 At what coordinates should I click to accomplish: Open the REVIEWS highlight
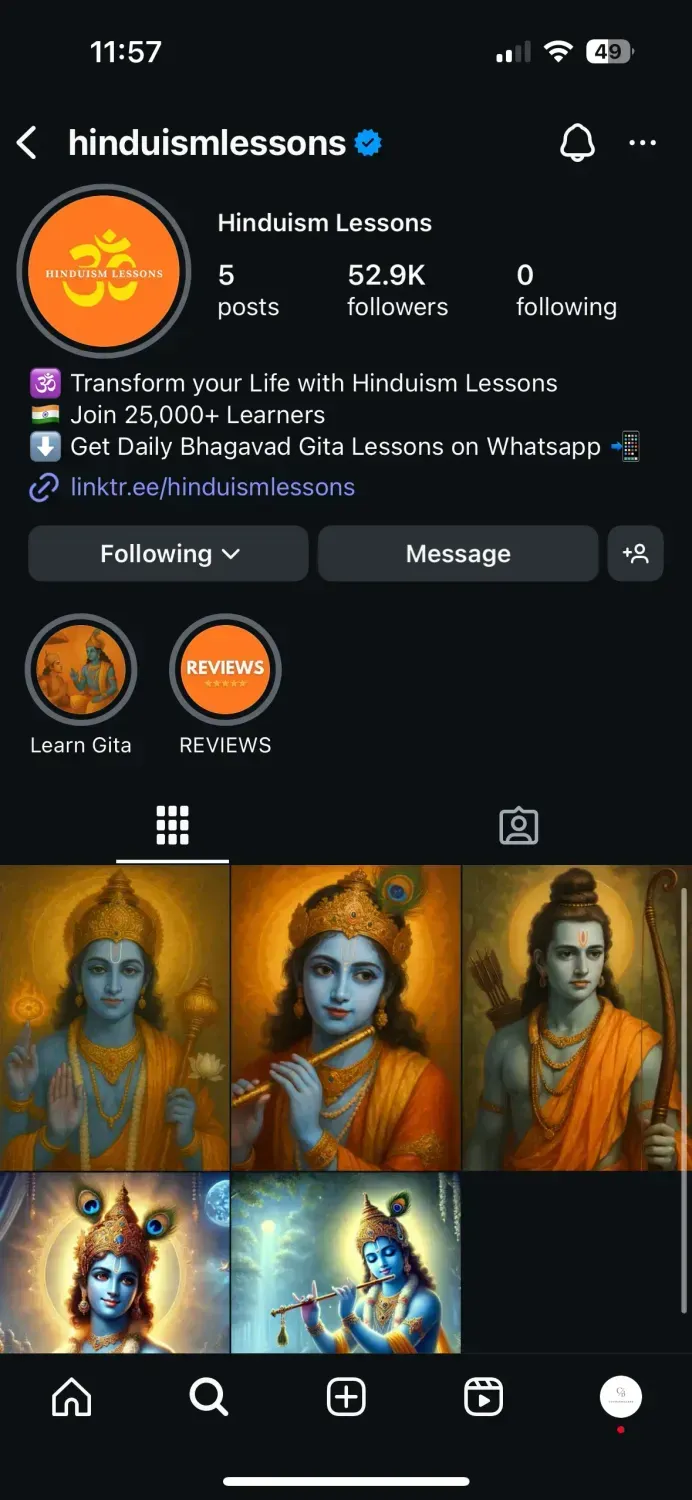tap(225, 670)
